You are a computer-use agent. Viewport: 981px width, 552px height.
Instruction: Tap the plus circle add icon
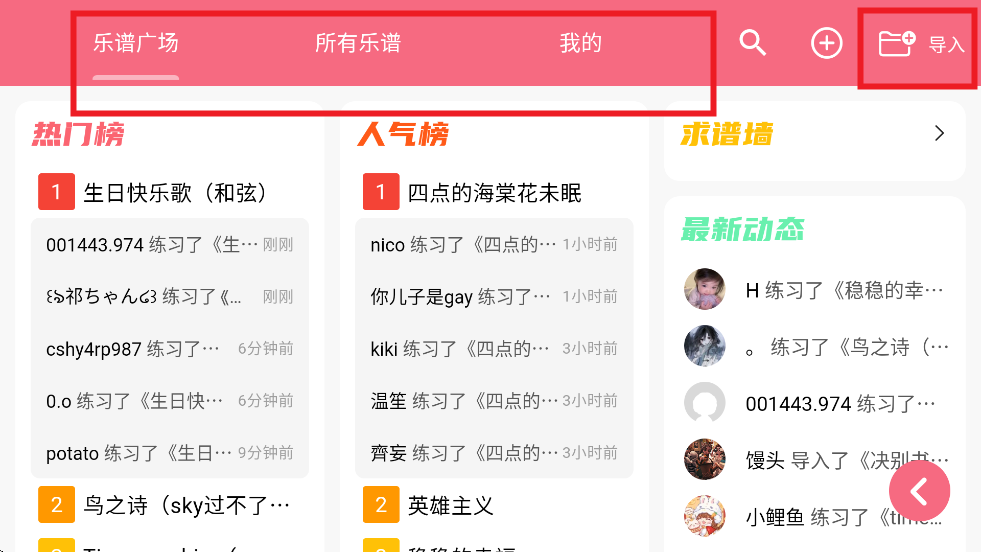(x=826, y=43)
